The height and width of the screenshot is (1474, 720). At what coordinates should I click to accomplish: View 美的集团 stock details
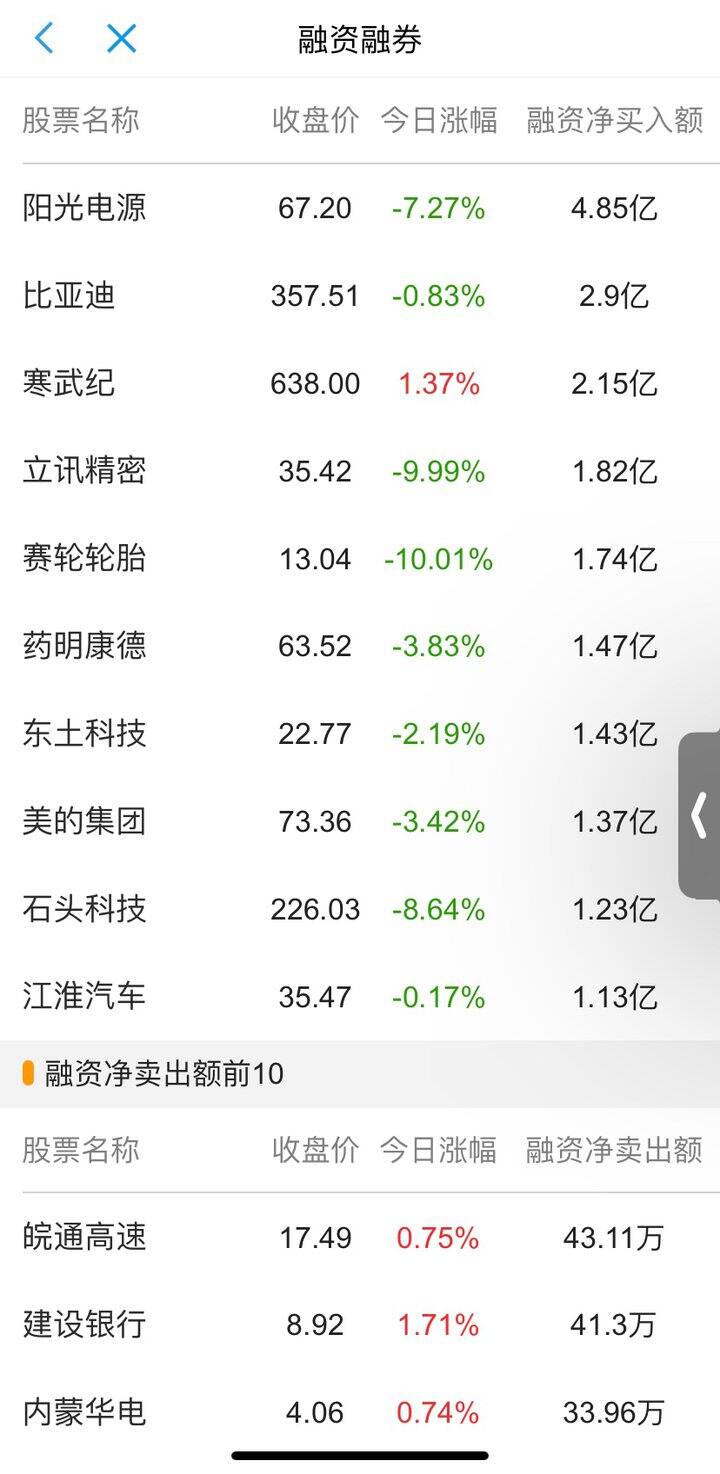pyautogui.click(x=360, y=822)
